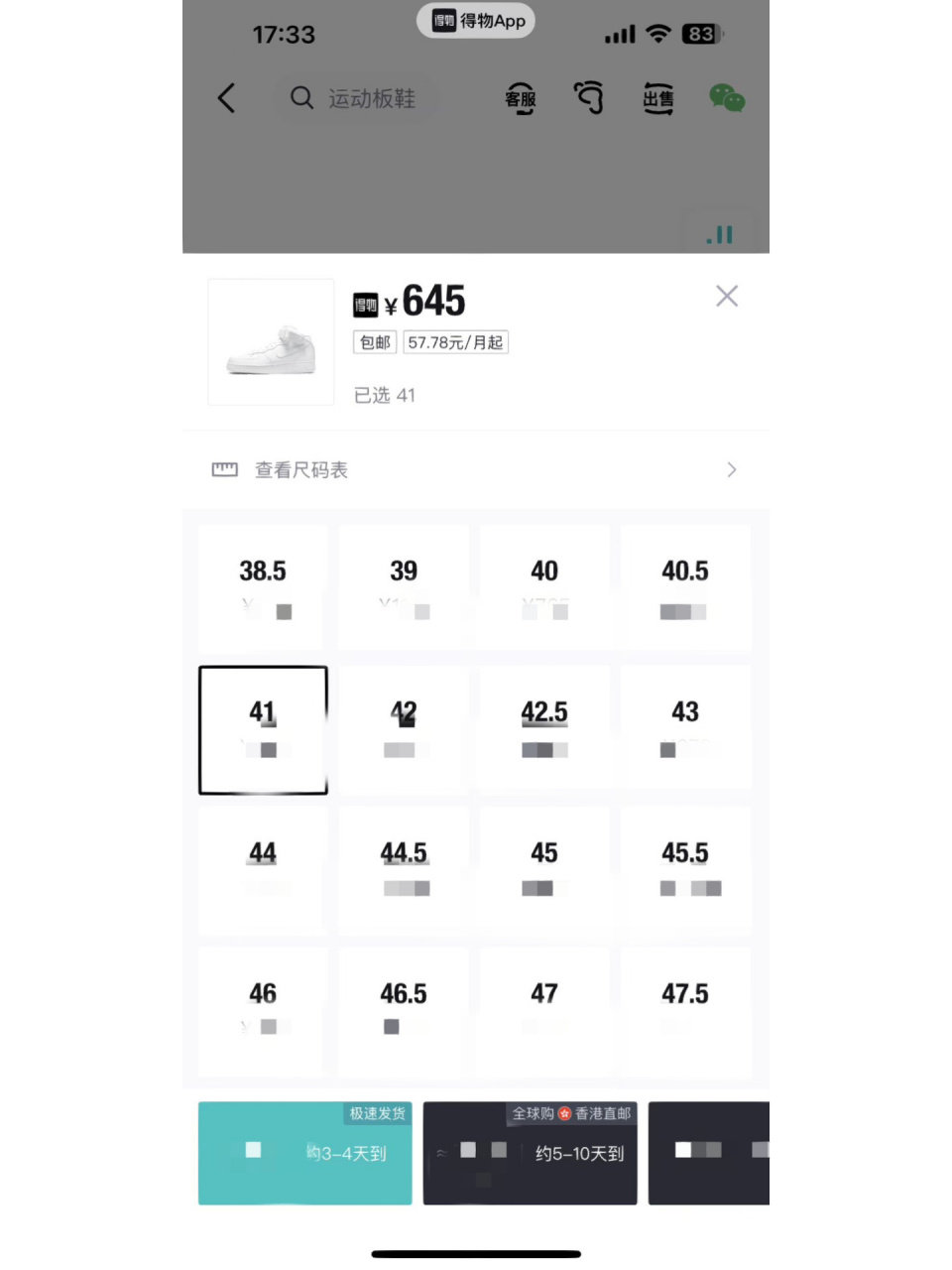Select size 40.5

coord(685,586)
